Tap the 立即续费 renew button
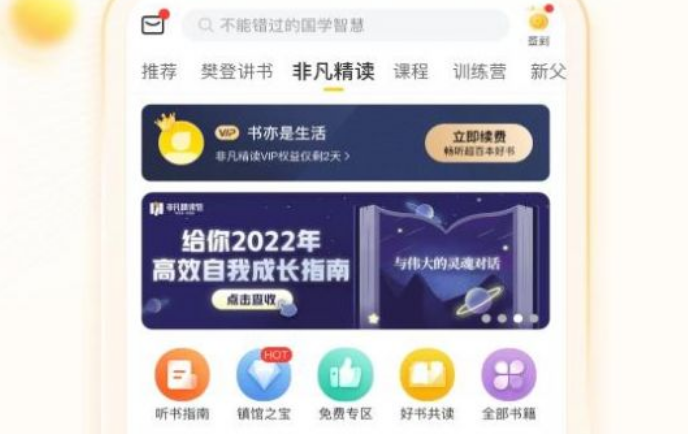688x434 pixels. point(478,142)
